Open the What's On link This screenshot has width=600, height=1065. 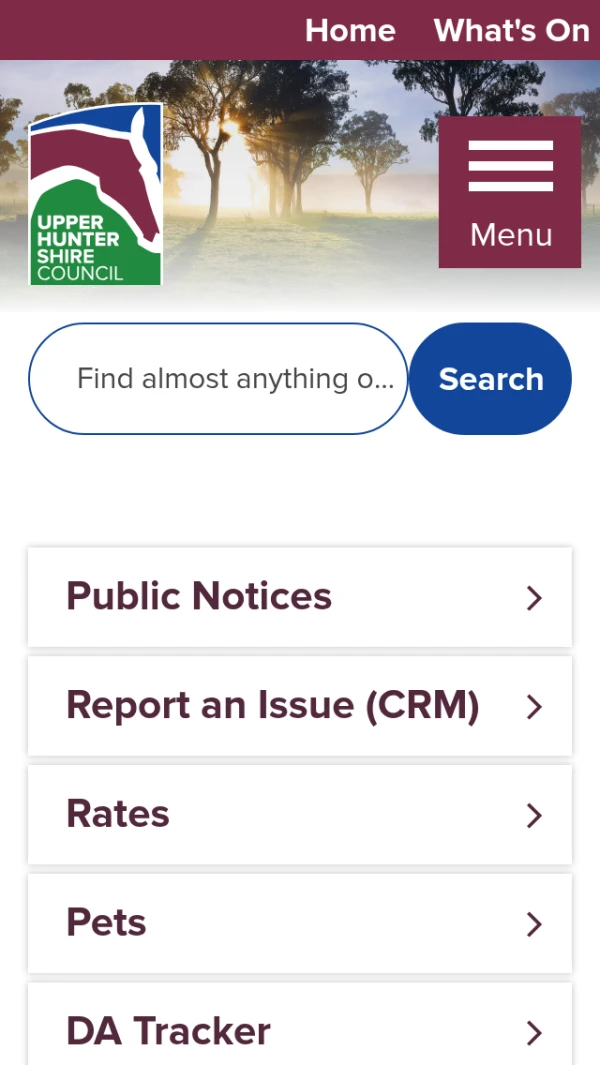coord(511,30)
